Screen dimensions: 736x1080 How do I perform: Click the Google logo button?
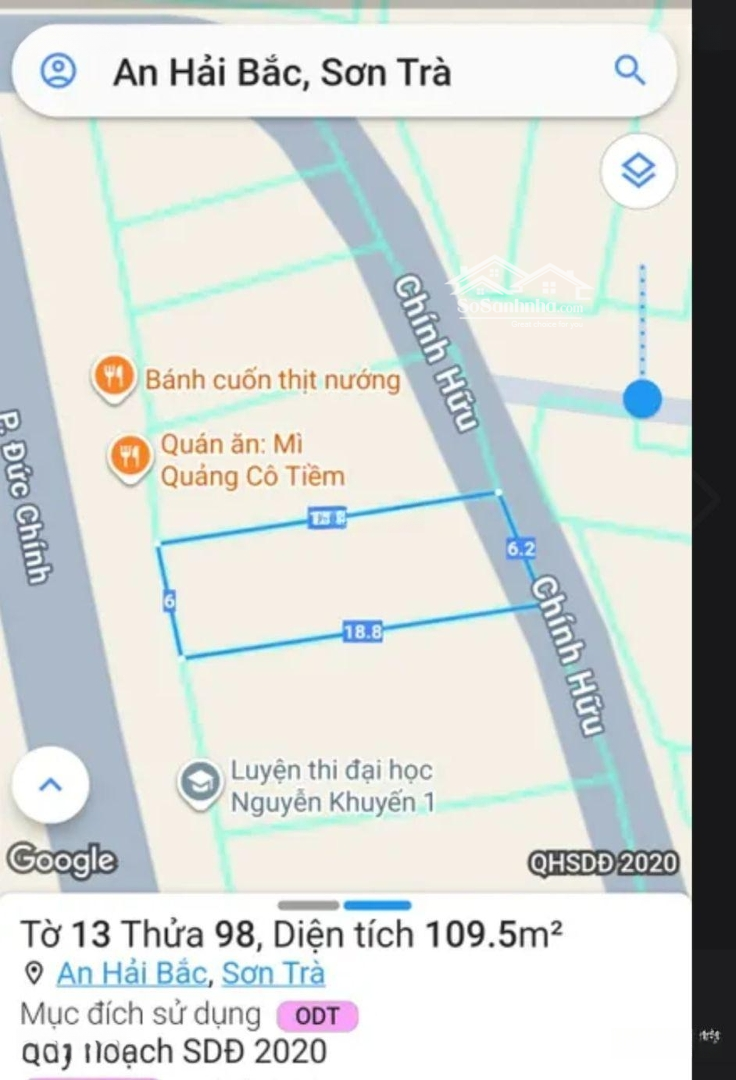(x=62, y=859)
